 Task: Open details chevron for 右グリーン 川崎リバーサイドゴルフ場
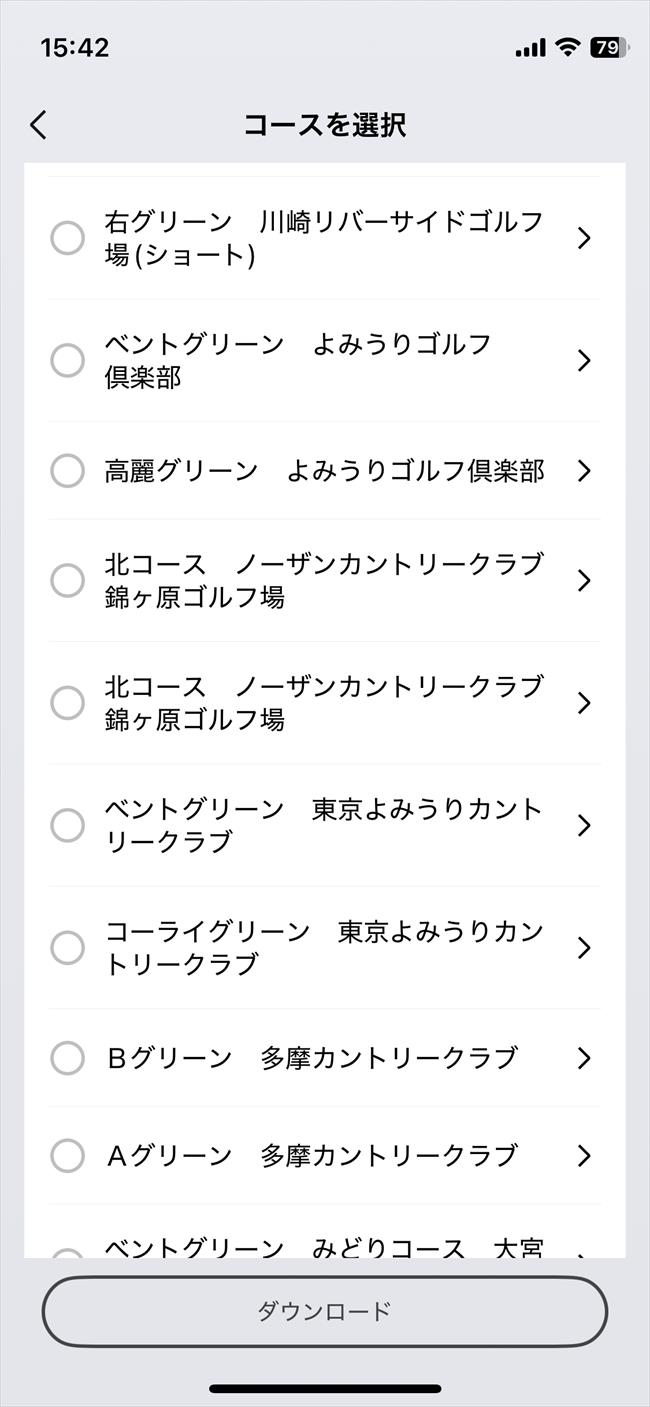click(x=585, y=238)
